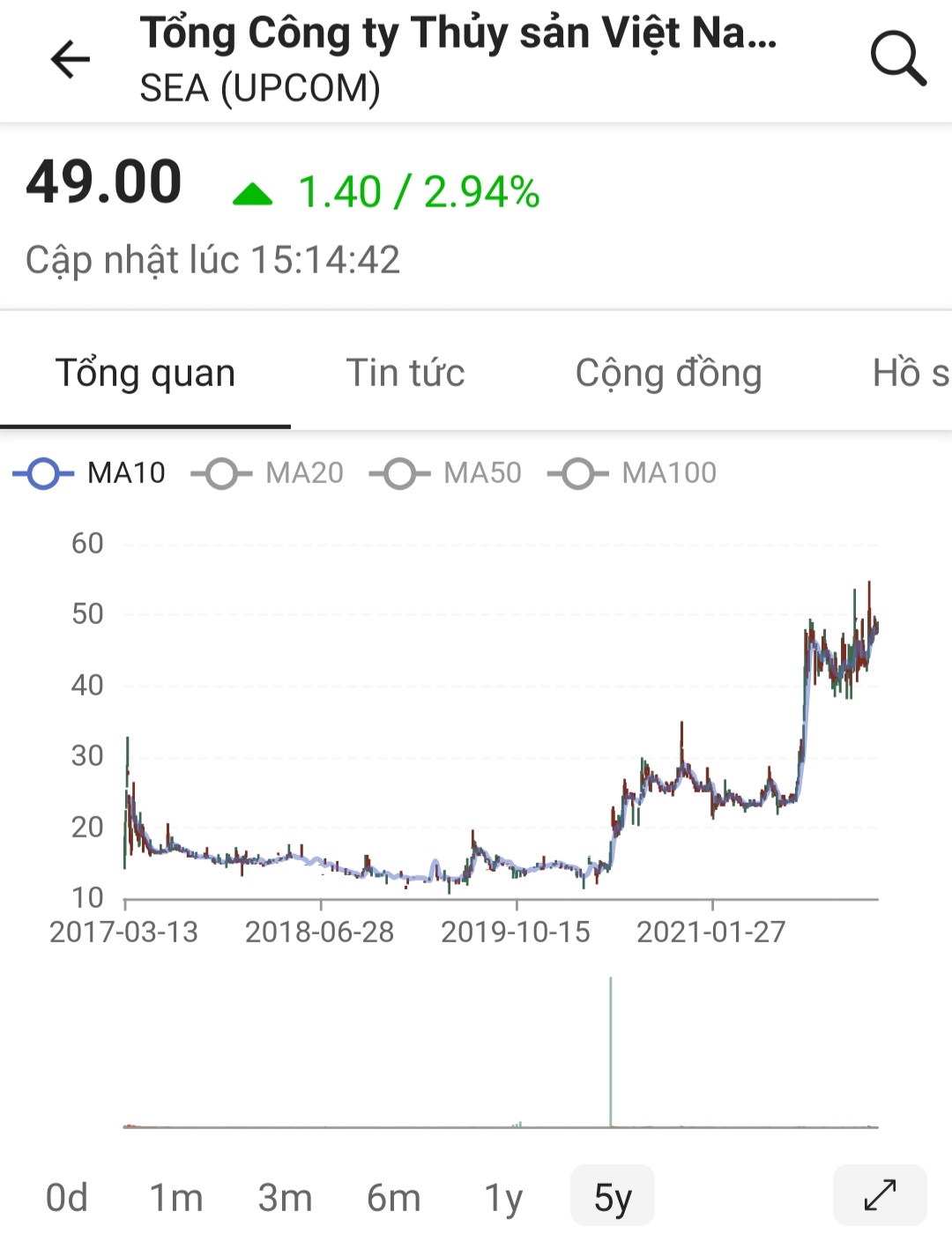Enable the MA20 moving average line
952x1256 pixels.
(268, 473)
